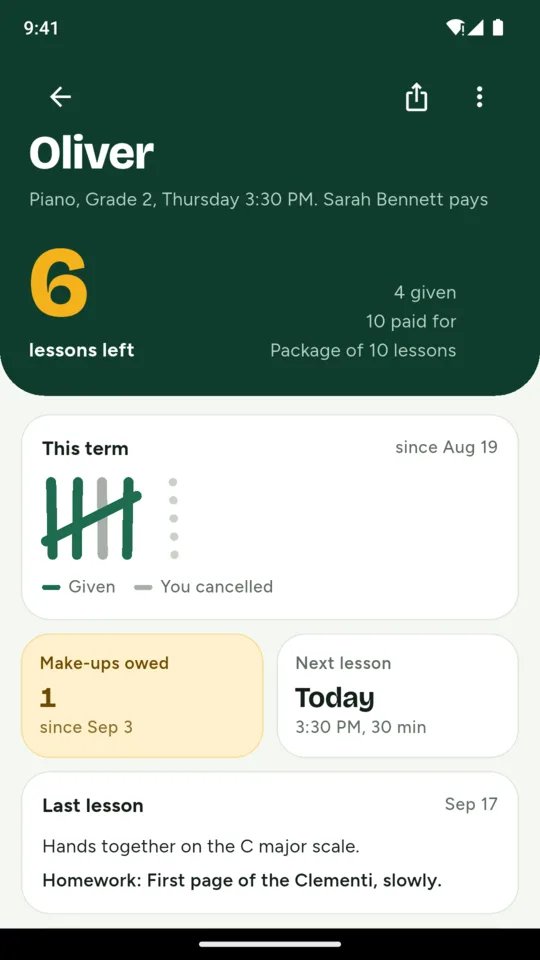The width and height of the screenshot is (540, 960).
Task: Open the Last lesson notes card
Action: point(270,842)
